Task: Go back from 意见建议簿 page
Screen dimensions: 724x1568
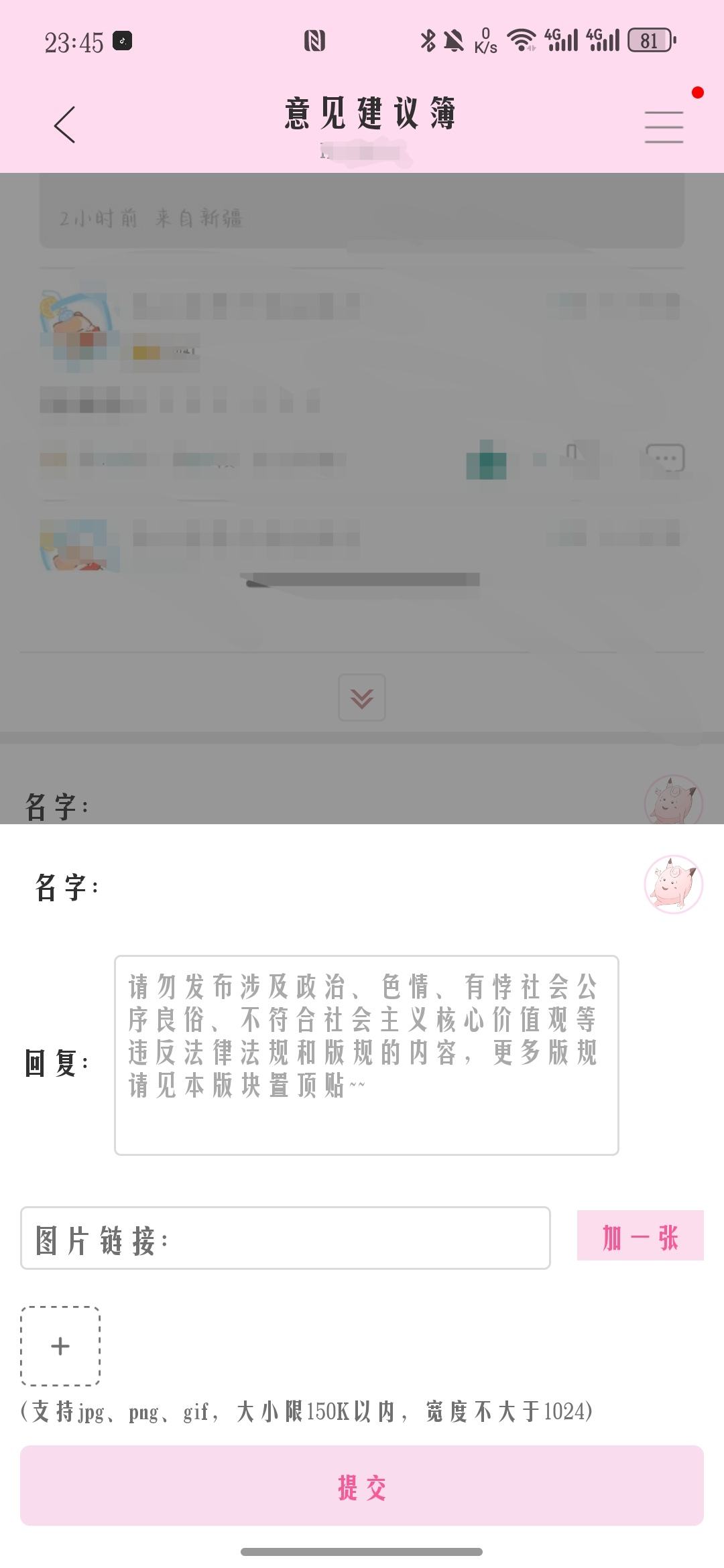Action: pos(64,125)
